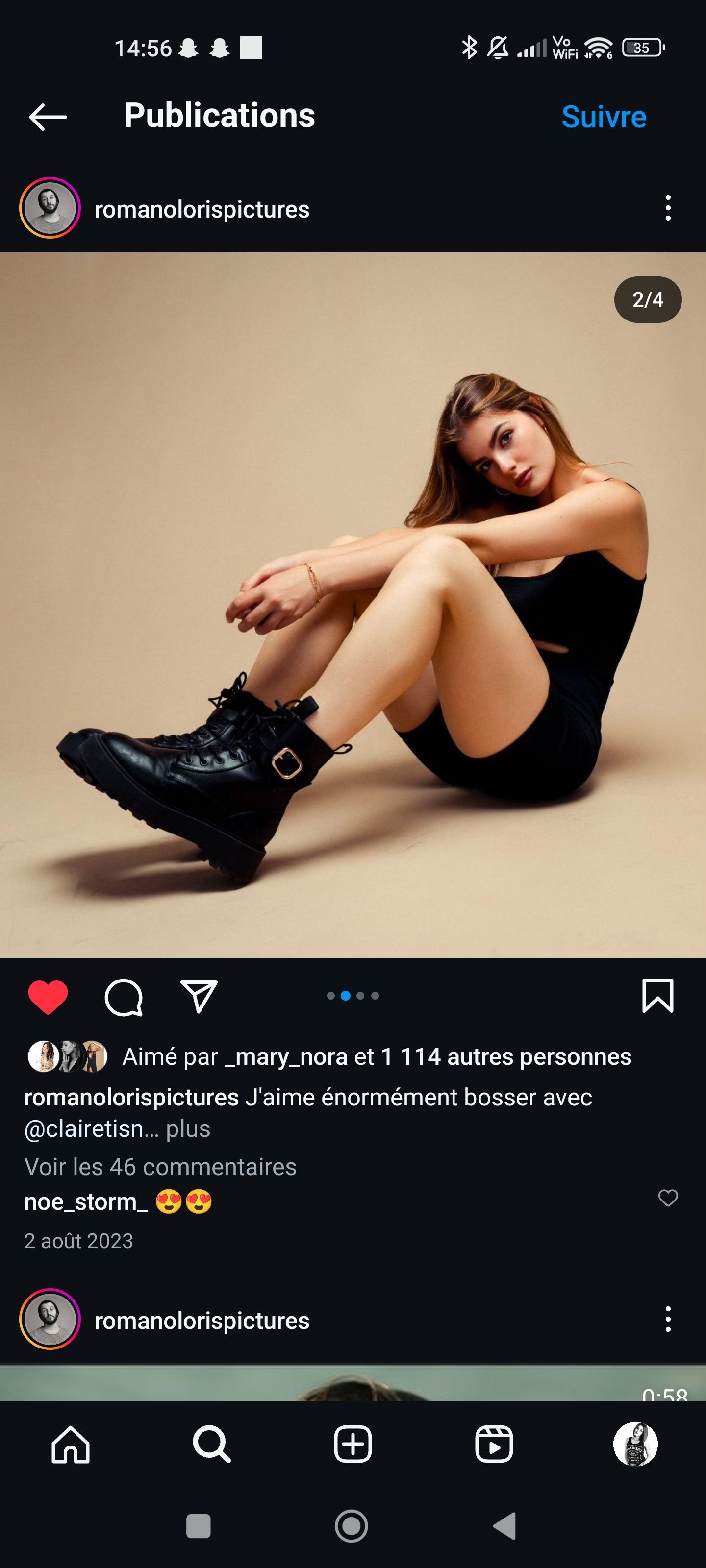Switch to the Home tab

coord(71,1444)
